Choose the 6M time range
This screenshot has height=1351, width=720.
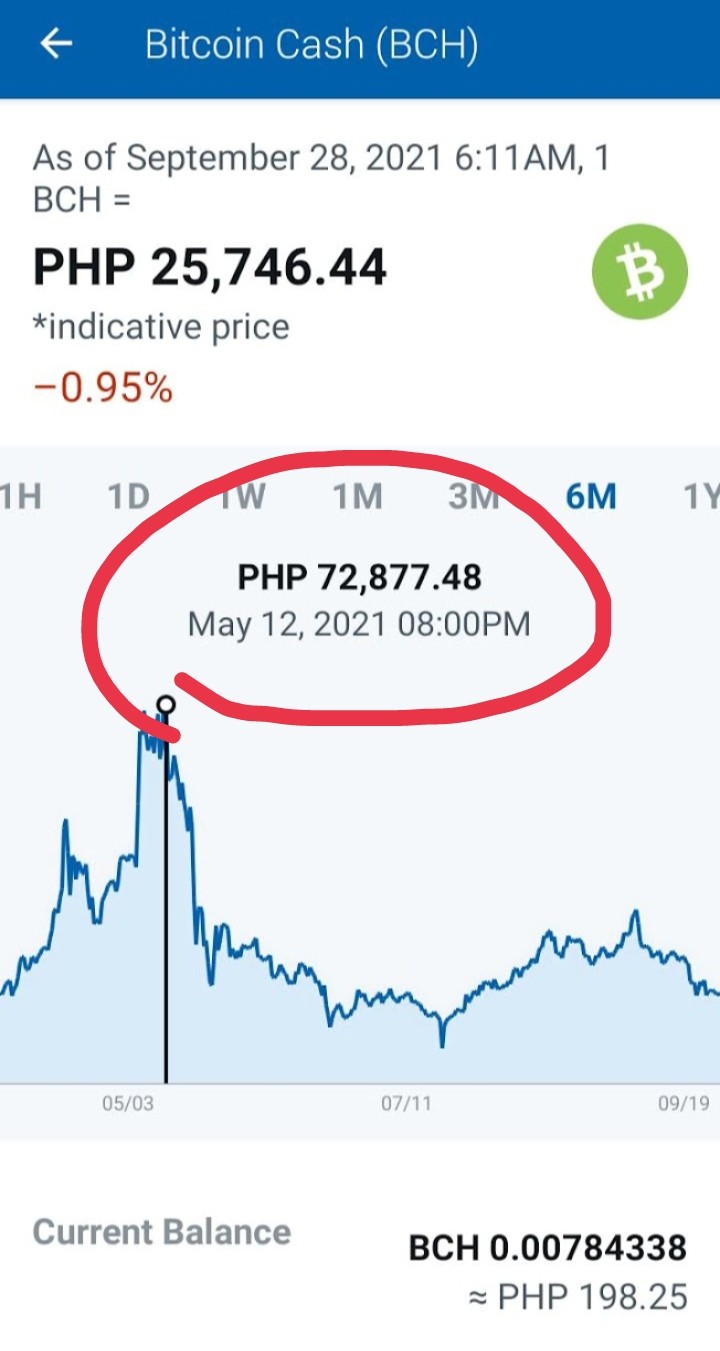[x=591, y=497]
